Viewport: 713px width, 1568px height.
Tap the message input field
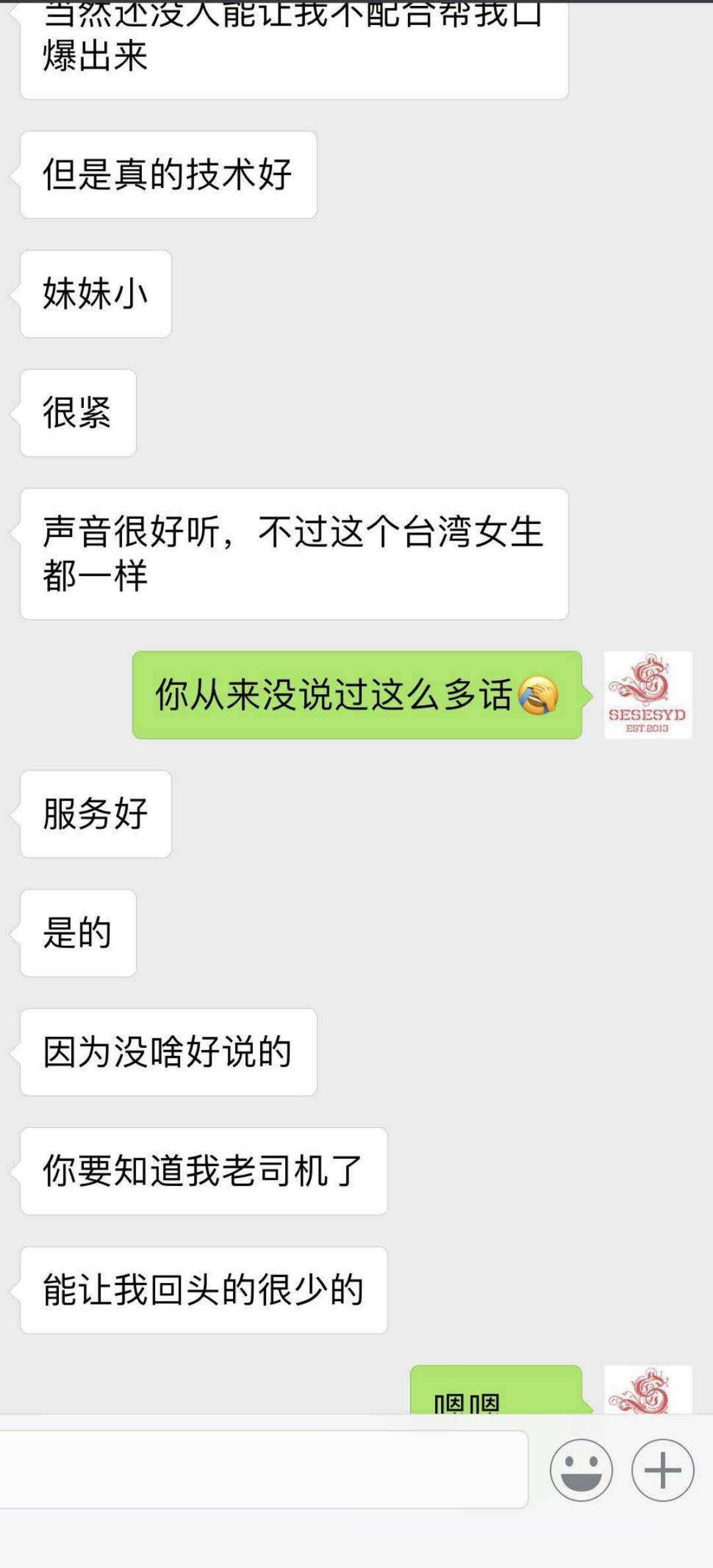point(264,1470)
